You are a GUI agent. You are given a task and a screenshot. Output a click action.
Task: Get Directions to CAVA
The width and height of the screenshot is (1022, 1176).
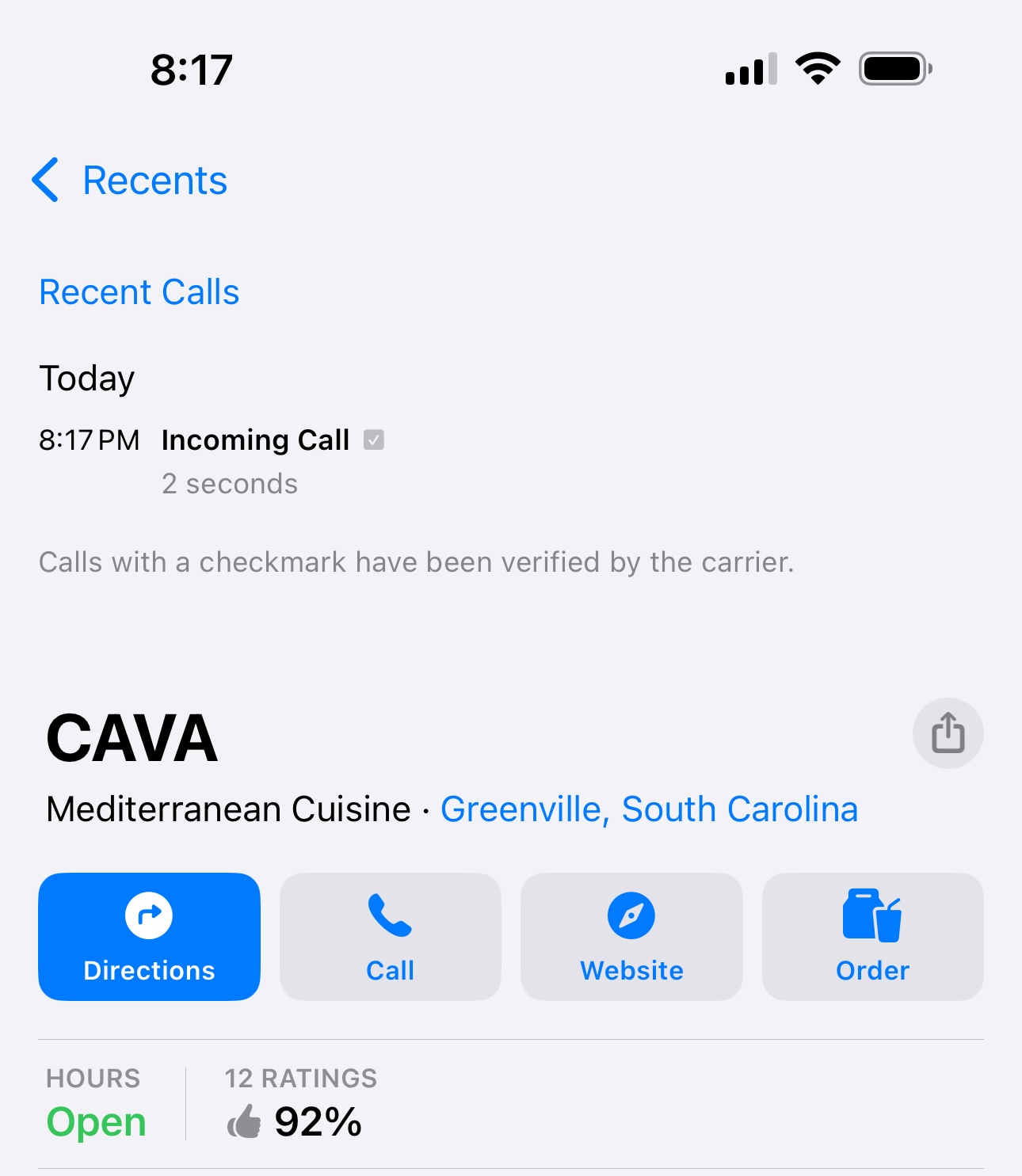coord(149,937)
